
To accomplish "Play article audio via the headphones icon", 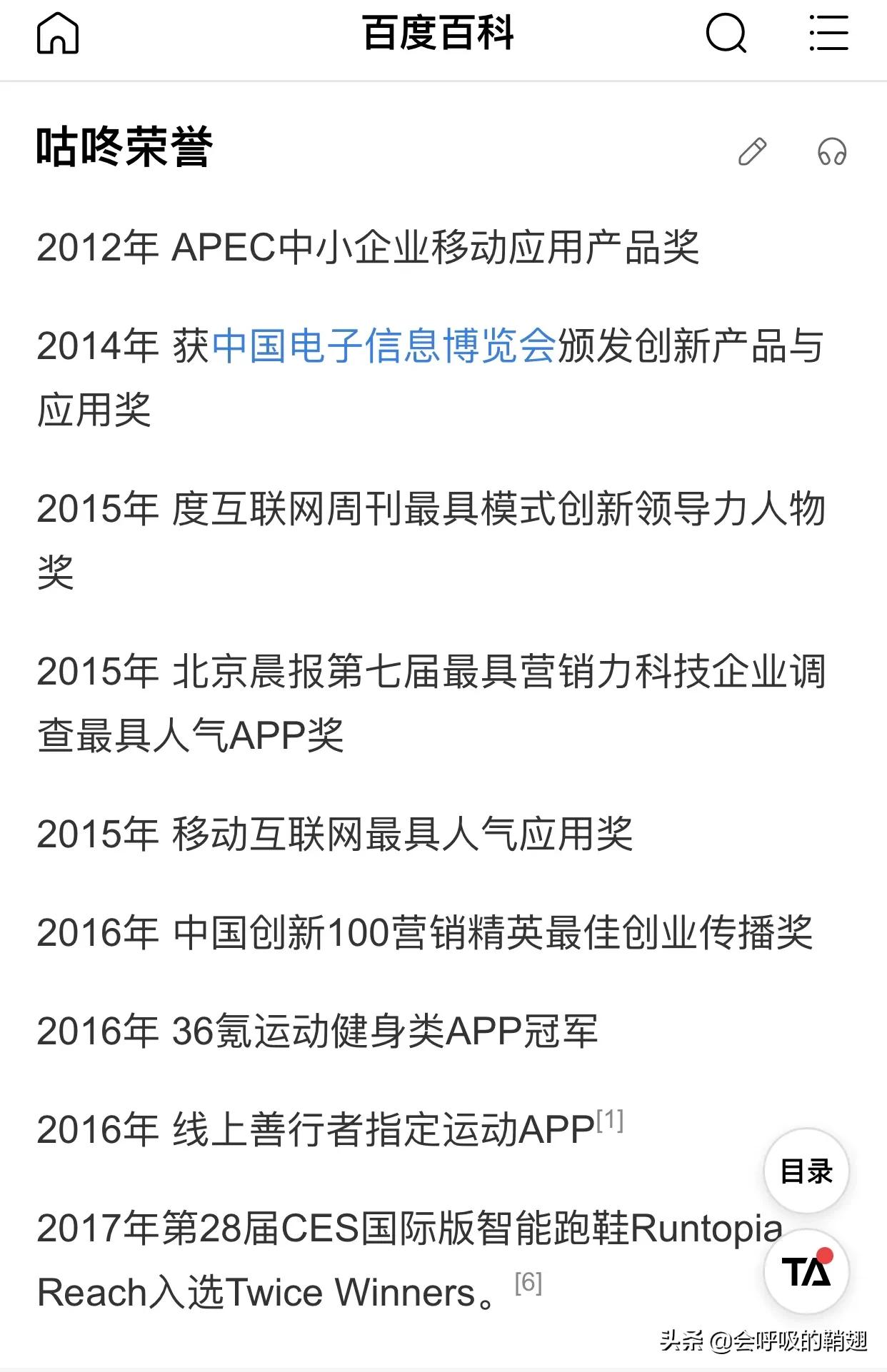I will click(x=831, y=152).
